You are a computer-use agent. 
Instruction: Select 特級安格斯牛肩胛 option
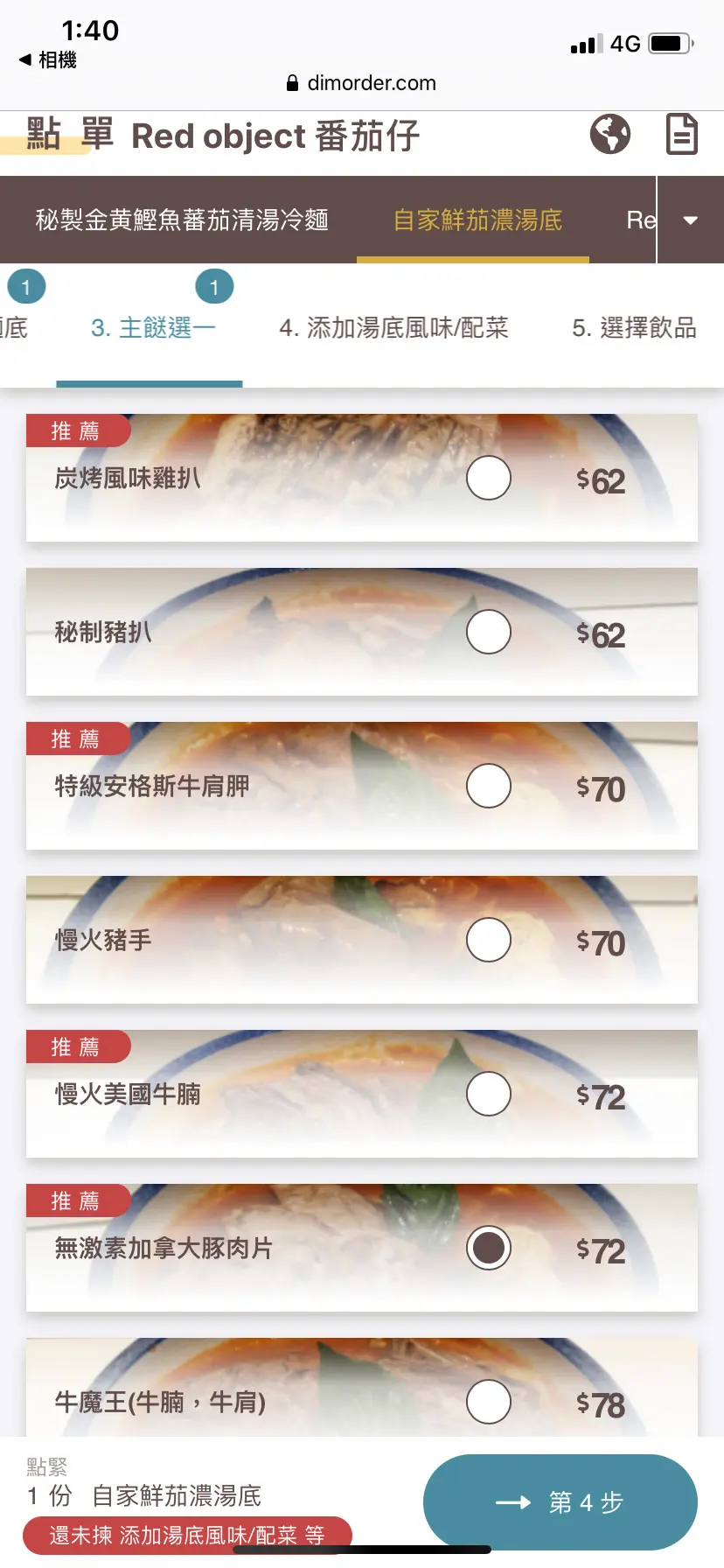[x=488, y=786]
